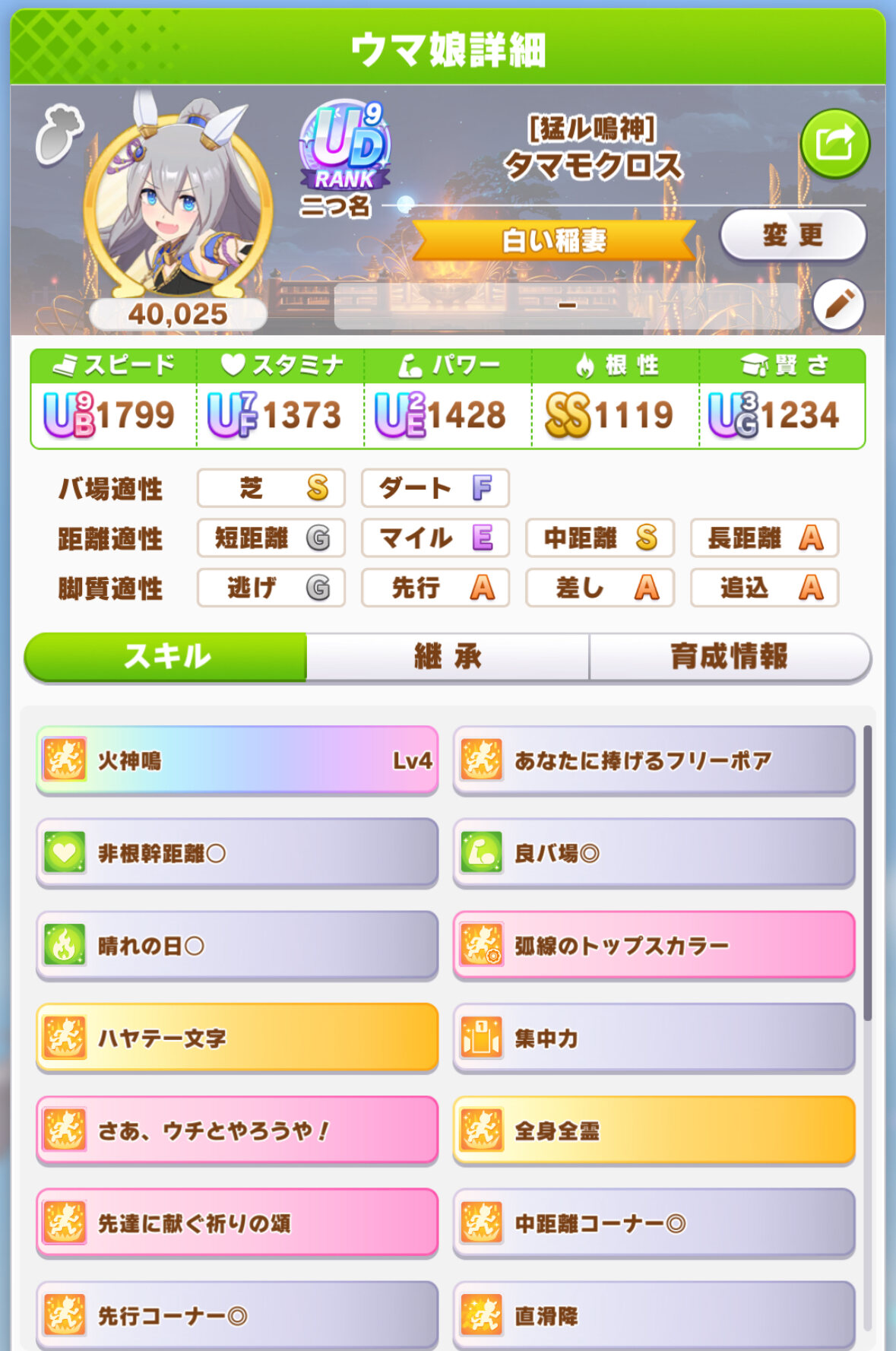Open the 直滑降 skill
Screen dimensions: 896x1351
pyautogui.click(x=654, y=1315)
